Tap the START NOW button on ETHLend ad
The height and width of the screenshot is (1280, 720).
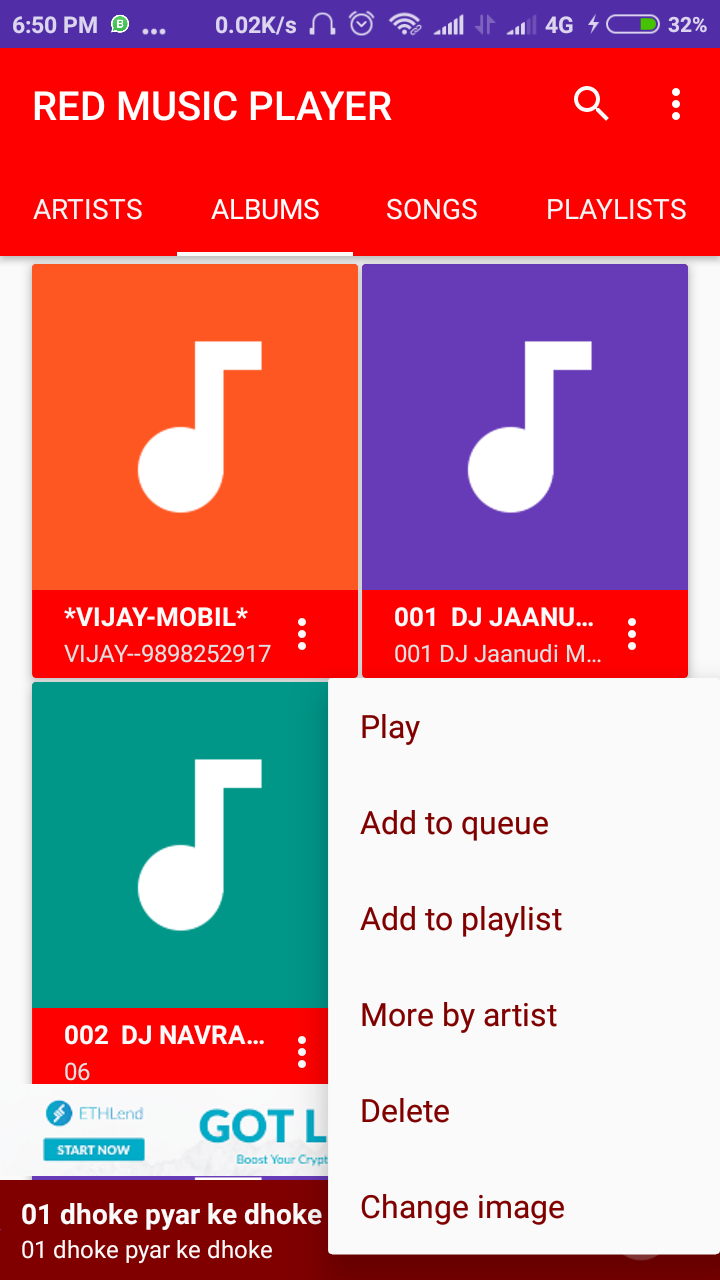click(93, 1150)
